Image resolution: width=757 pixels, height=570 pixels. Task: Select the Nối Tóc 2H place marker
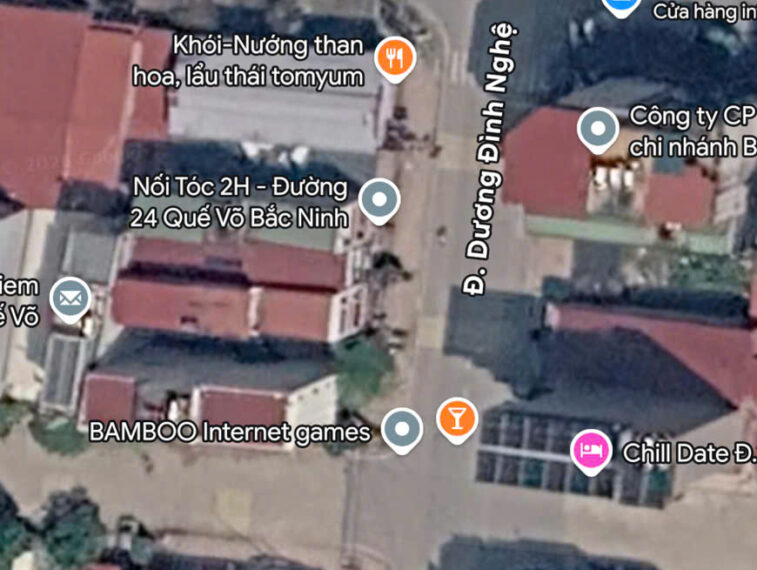tap(379, 201)
